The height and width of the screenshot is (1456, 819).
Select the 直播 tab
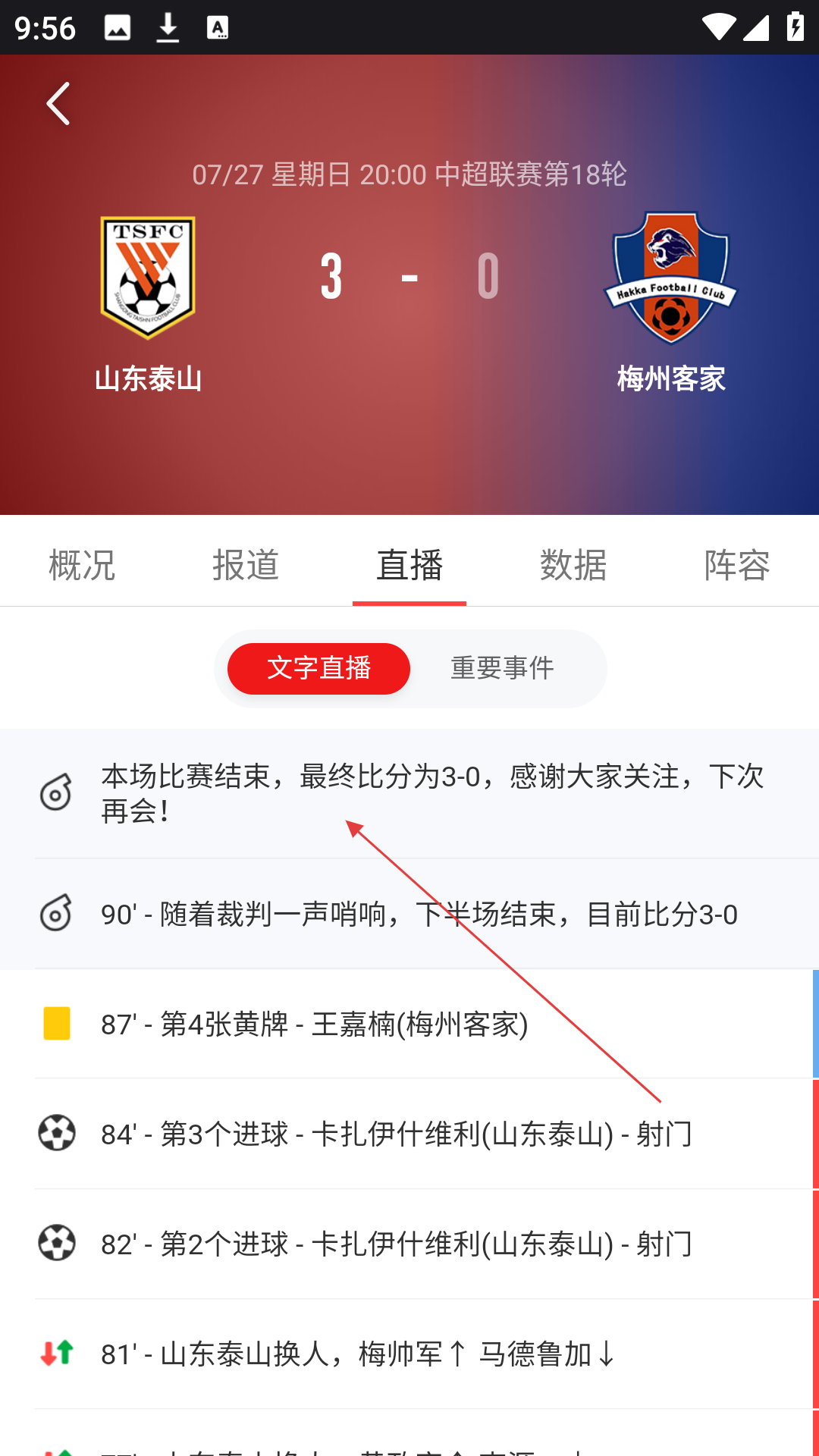point(409,565)
